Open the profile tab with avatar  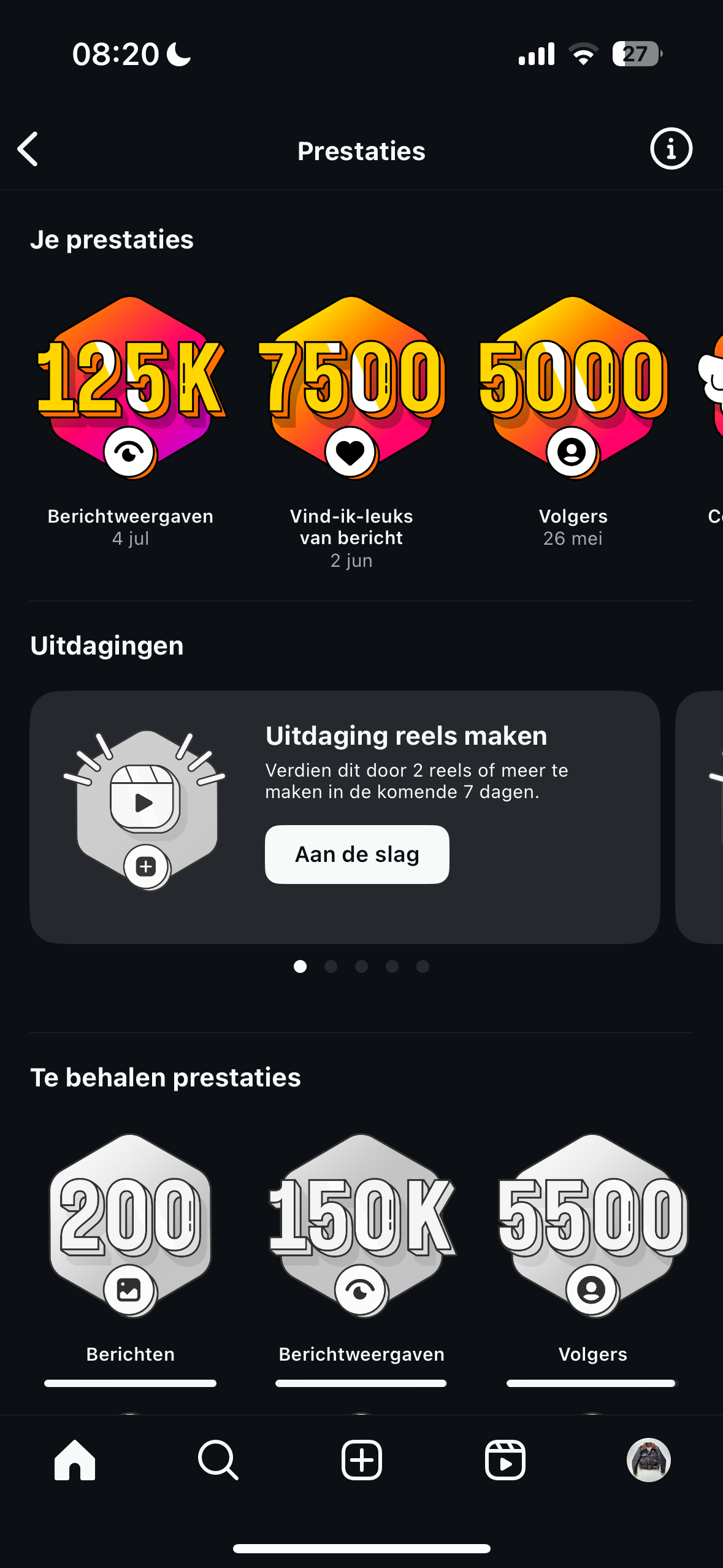(648, 1460)
